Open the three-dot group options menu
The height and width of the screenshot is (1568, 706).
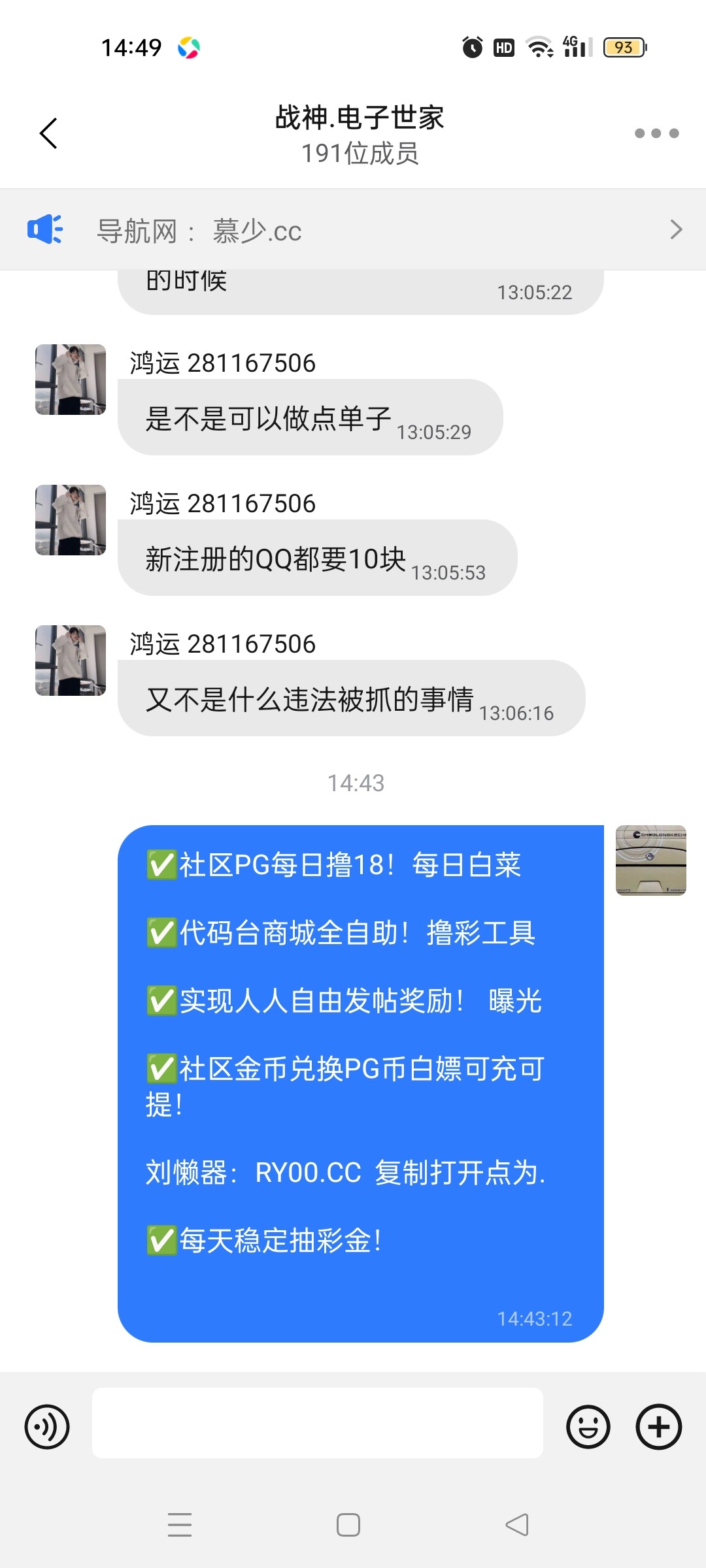click(x=656, y=134)
